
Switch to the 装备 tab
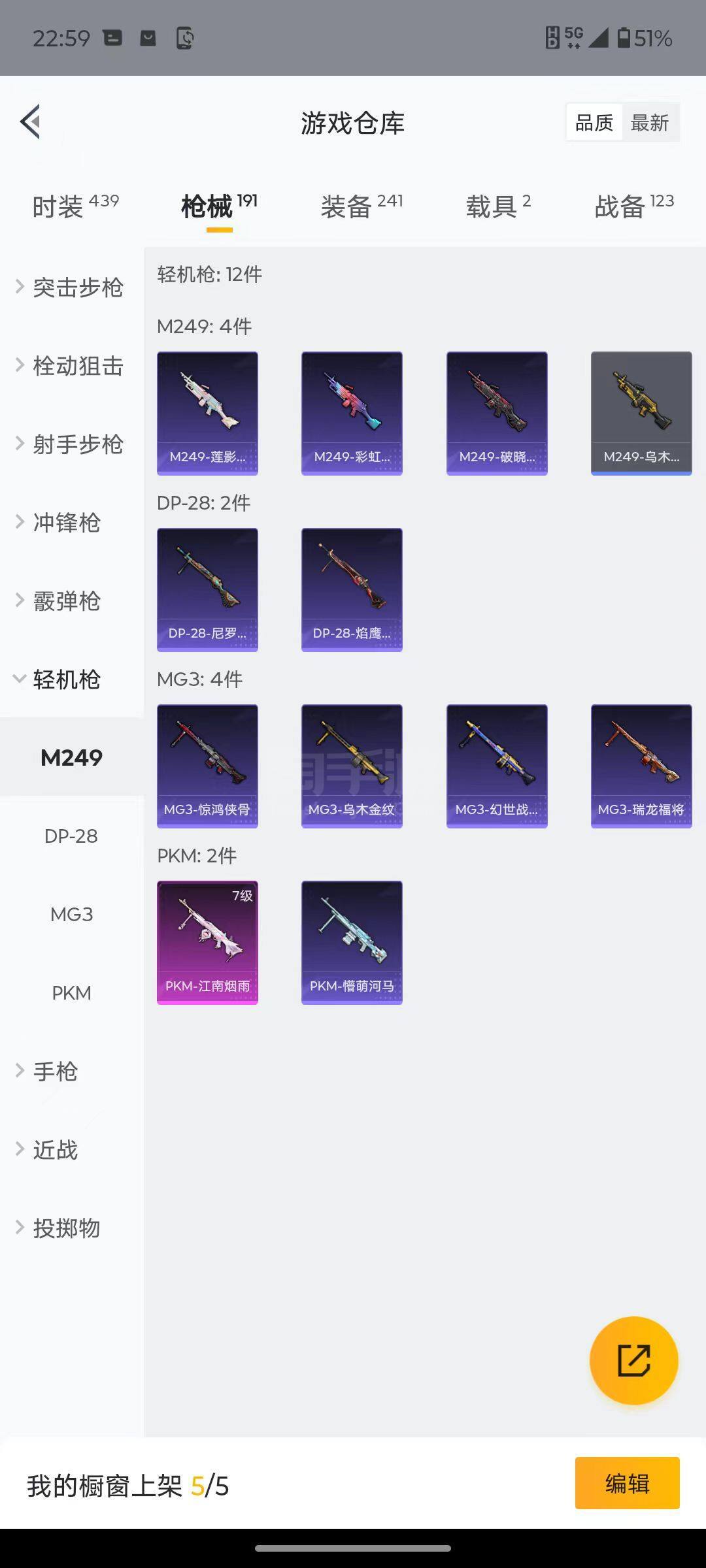point(361,206)
